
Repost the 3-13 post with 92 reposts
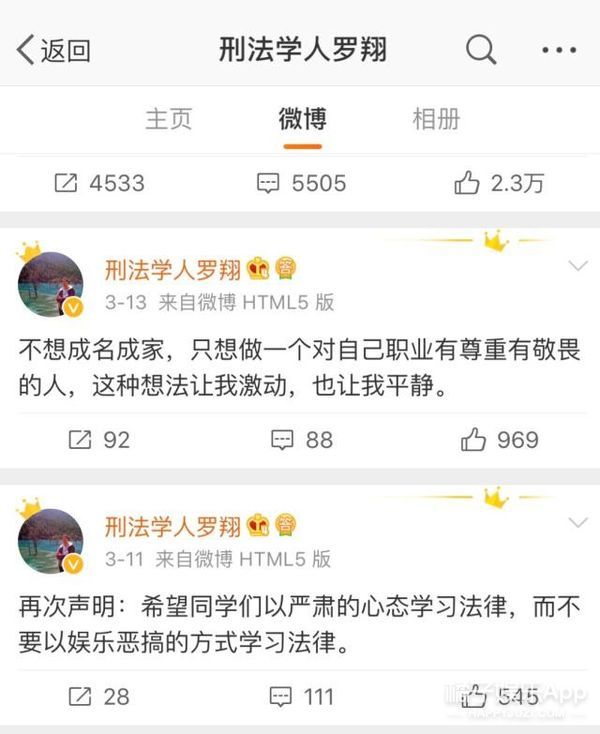point(99,439)
